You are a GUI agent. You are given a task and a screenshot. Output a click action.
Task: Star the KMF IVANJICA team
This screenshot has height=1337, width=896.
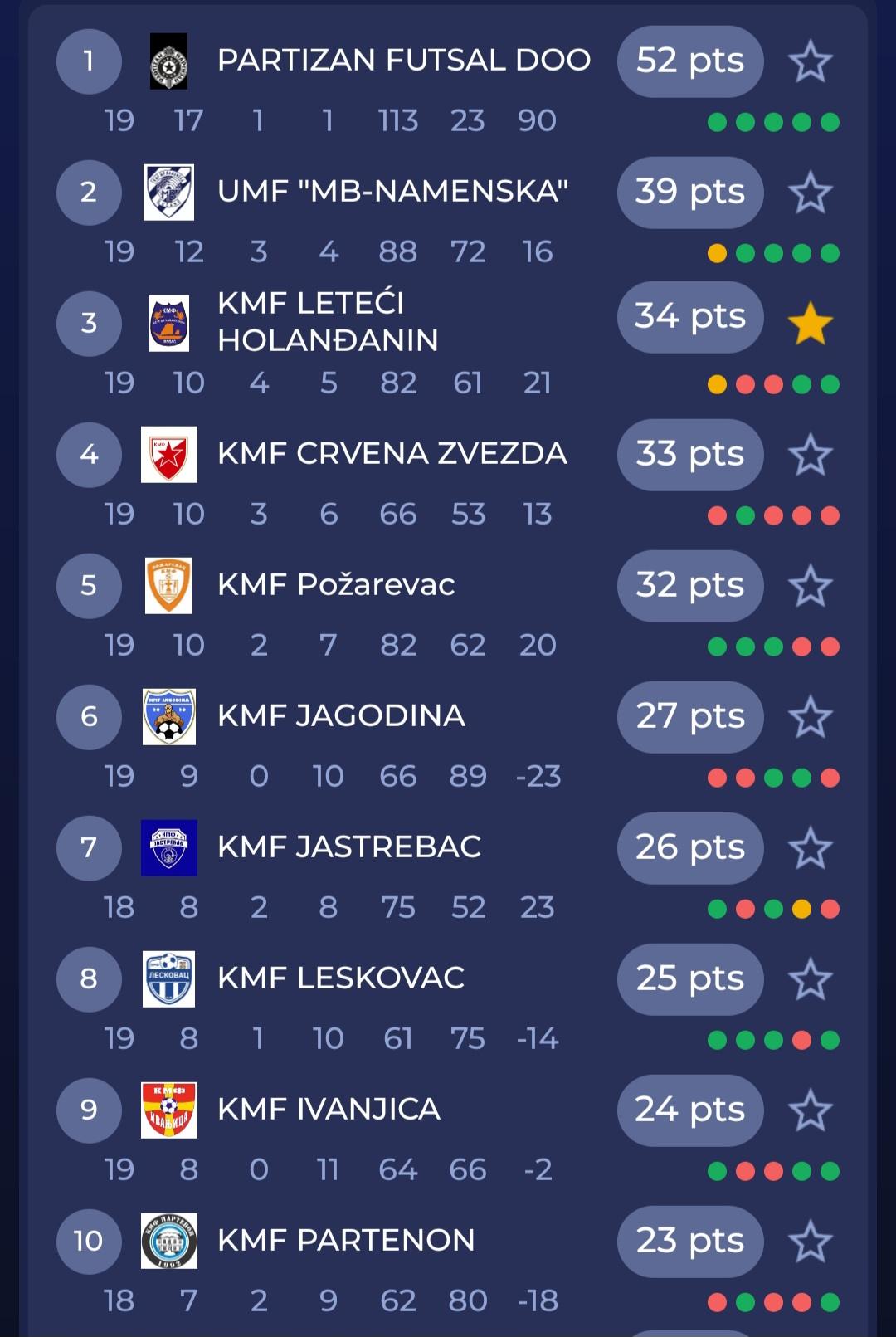tap(810, 1111)
